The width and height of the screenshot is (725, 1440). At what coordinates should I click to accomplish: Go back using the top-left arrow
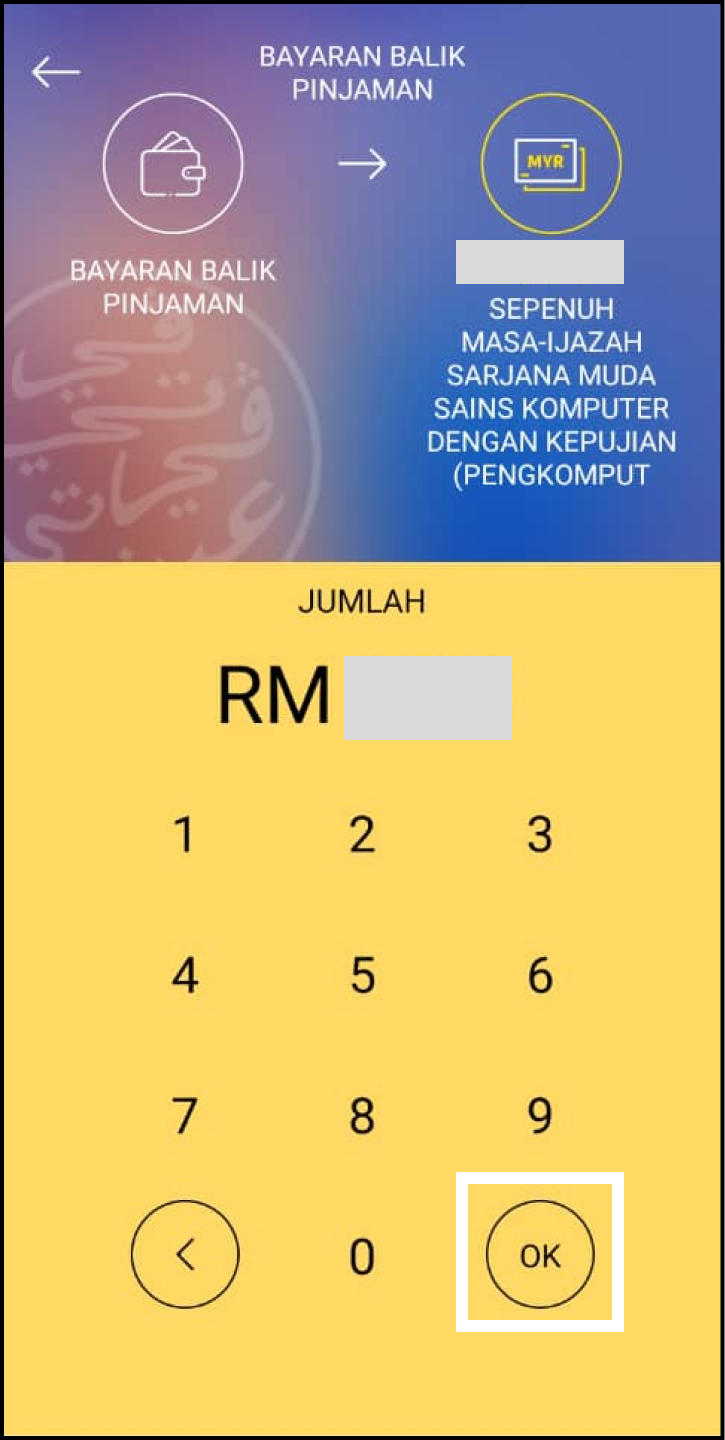pos(55,73)
